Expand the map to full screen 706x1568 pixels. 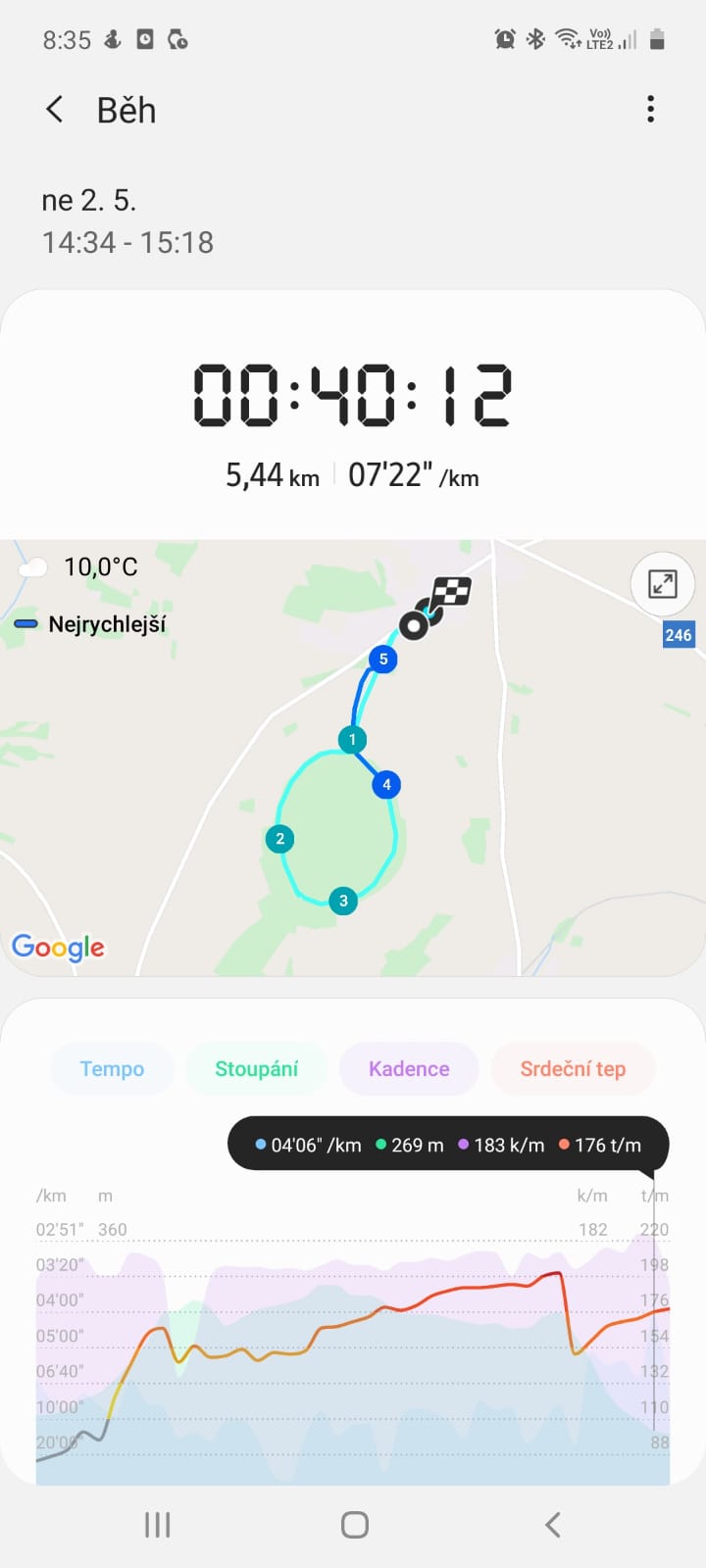pos(663,584)
